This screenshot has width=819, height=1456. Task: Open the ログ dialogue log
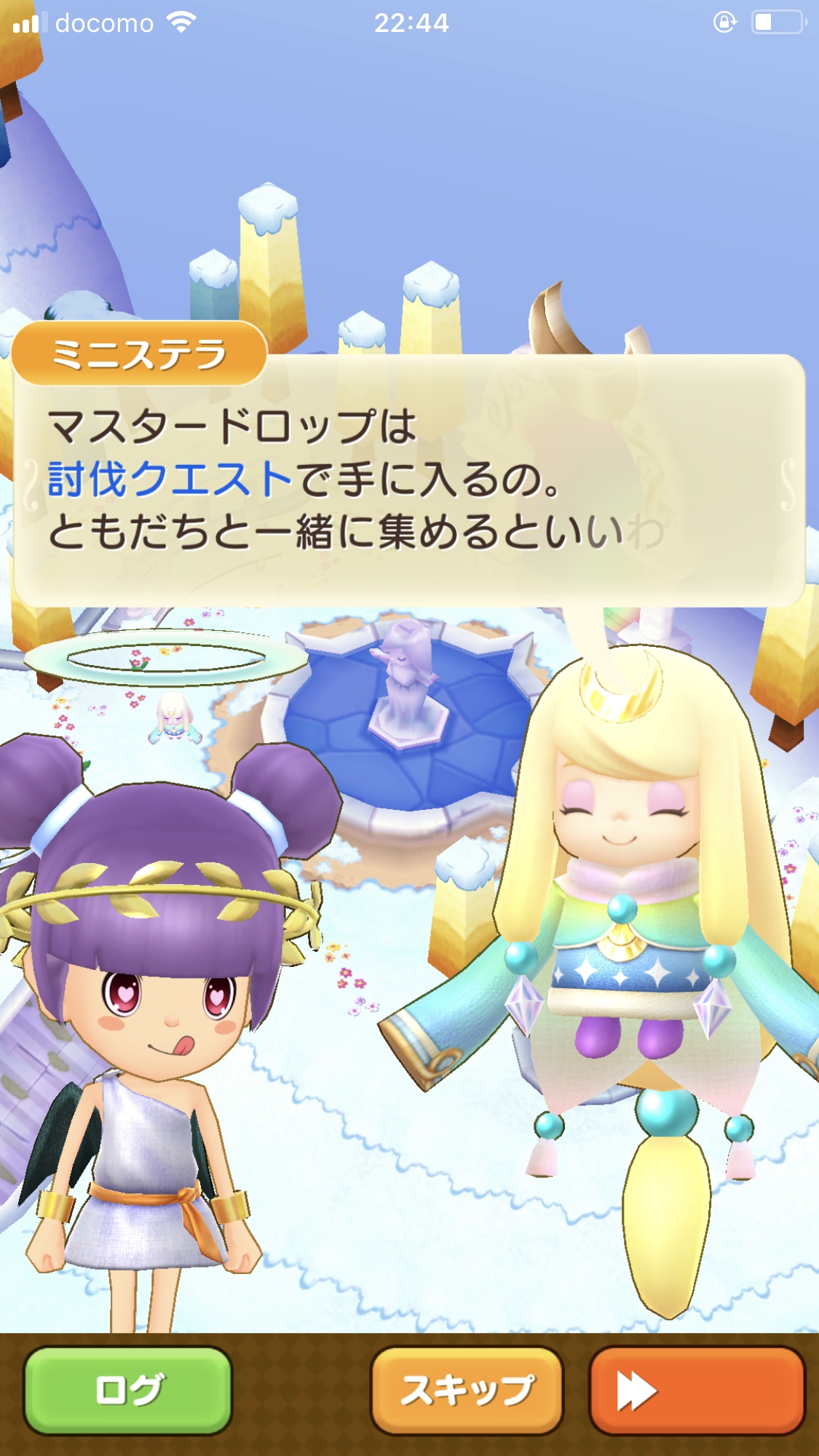pos(128,1391)
